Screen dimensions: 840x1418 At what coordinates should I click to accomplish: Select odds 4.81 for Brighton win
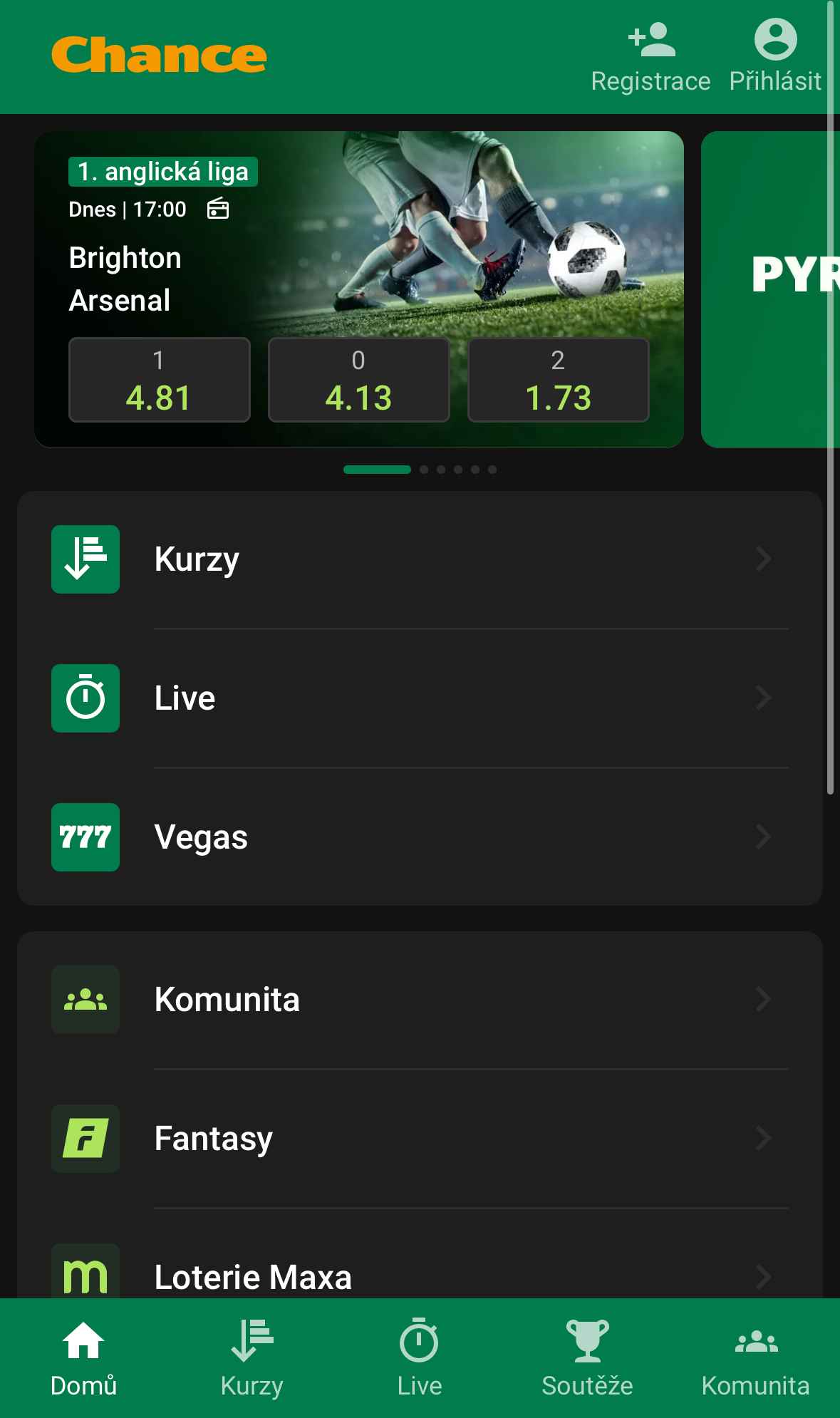point(160,380)
